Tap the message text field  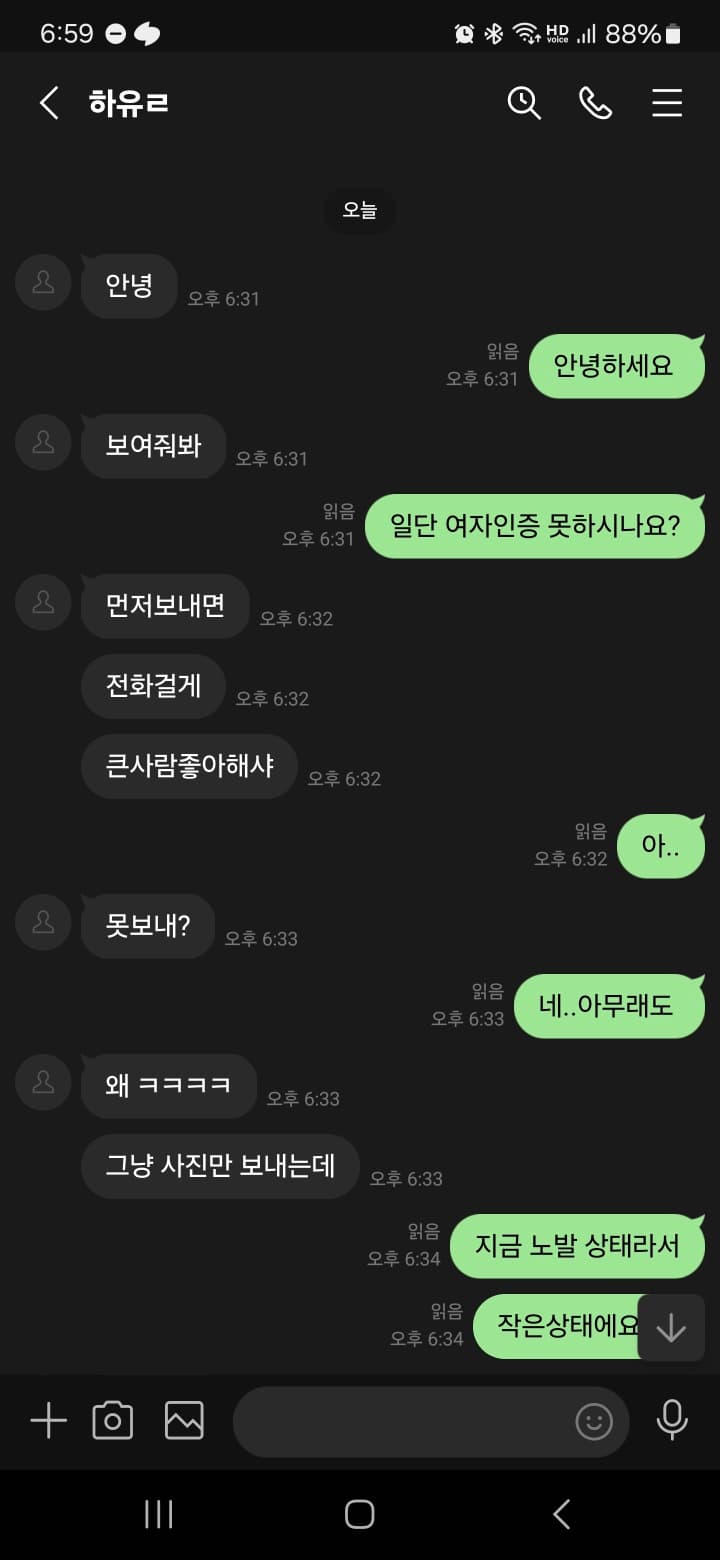pos(400,1421)
